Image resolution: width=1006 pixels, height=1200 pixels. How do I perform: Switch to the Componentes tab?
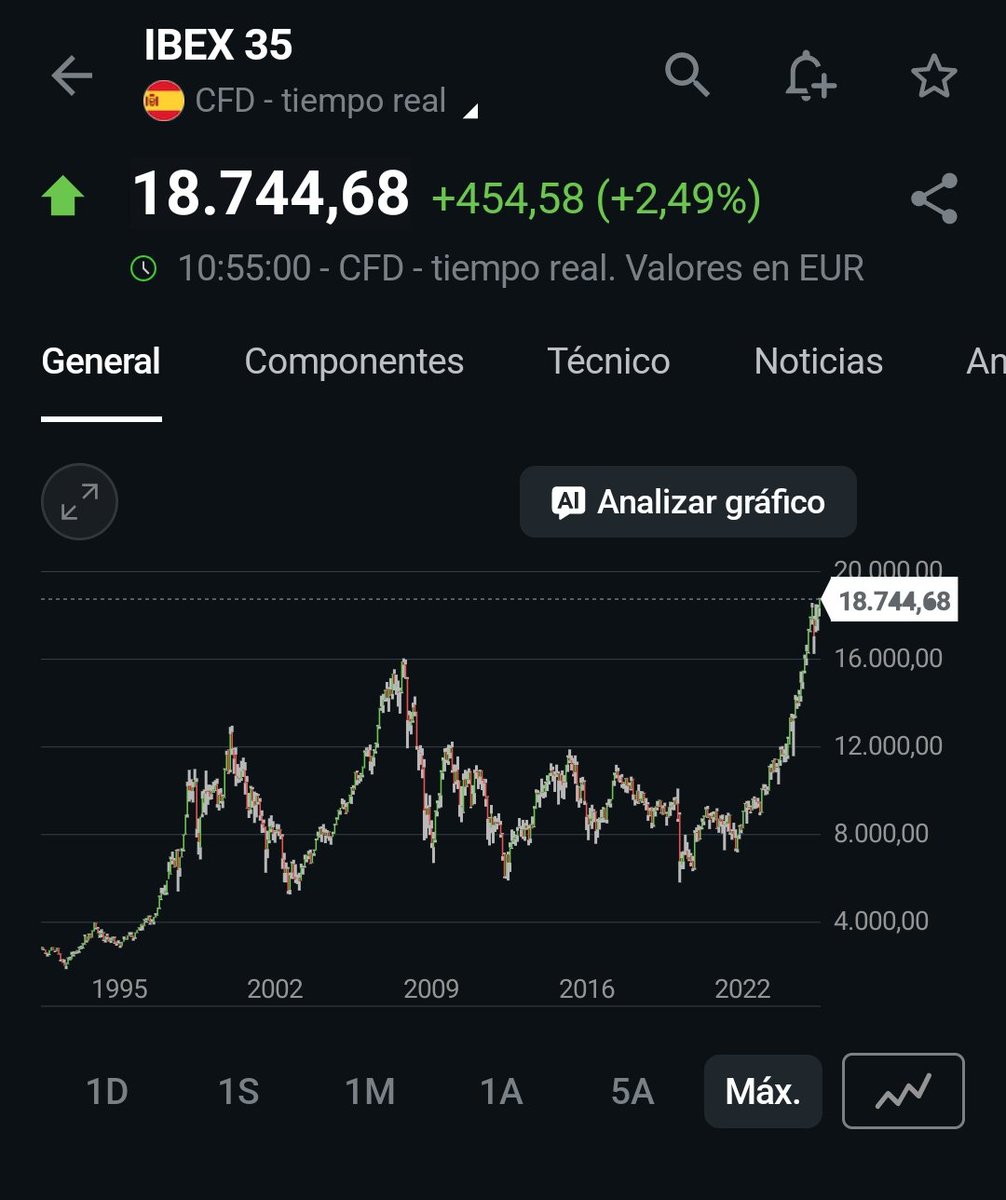tap(354, 361)
